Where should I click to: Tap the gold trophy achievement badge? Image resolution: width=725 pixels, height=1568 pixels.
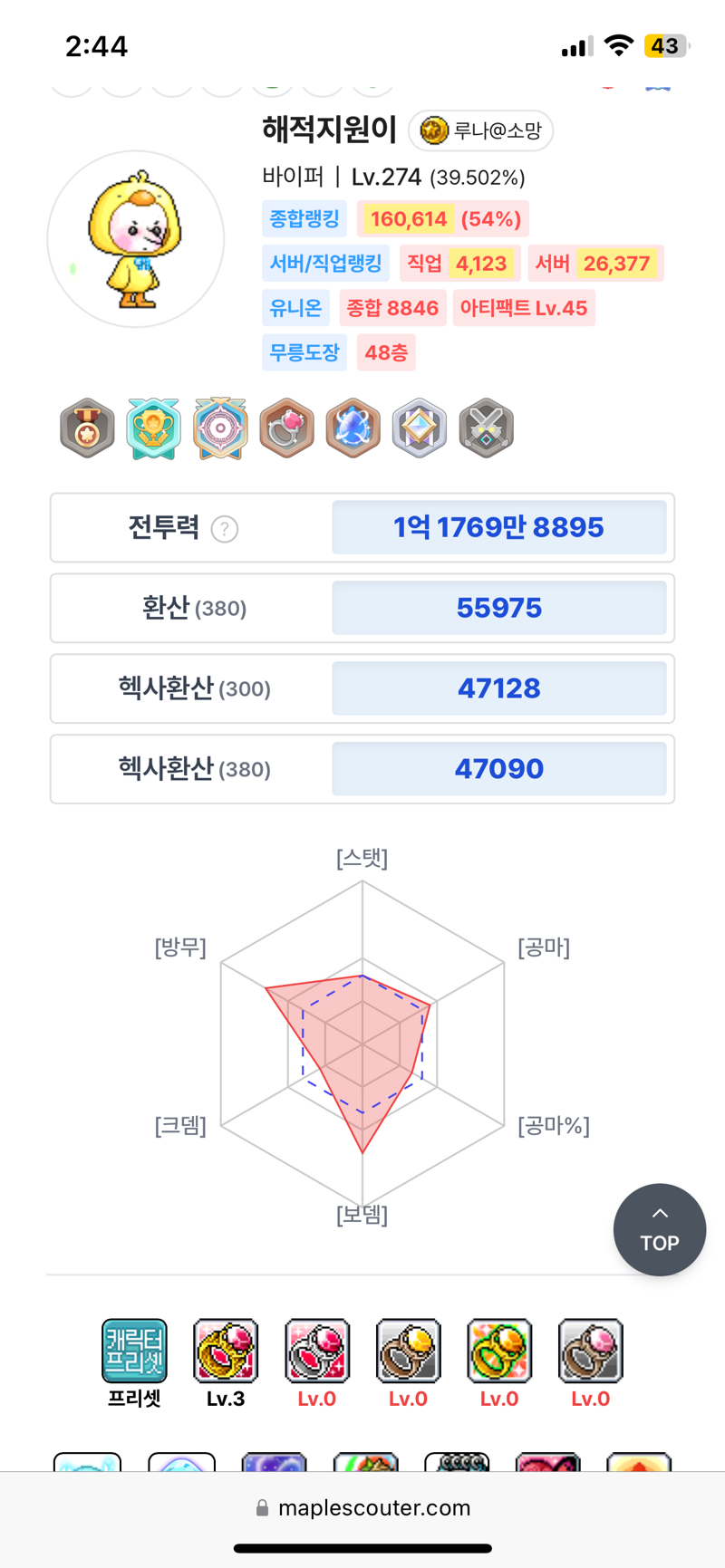[x=153, y=428]
